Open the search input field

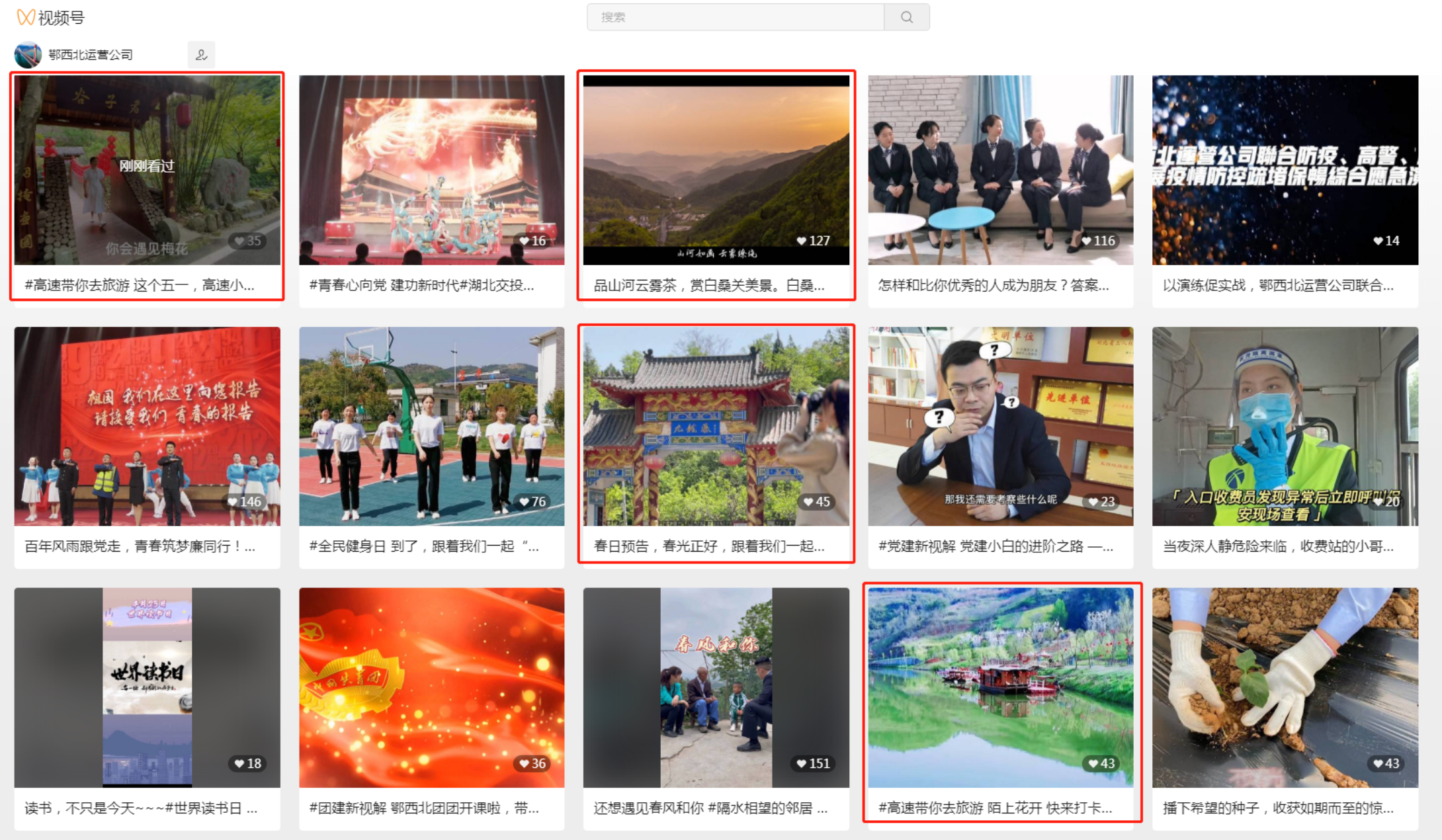coord(734,17)
